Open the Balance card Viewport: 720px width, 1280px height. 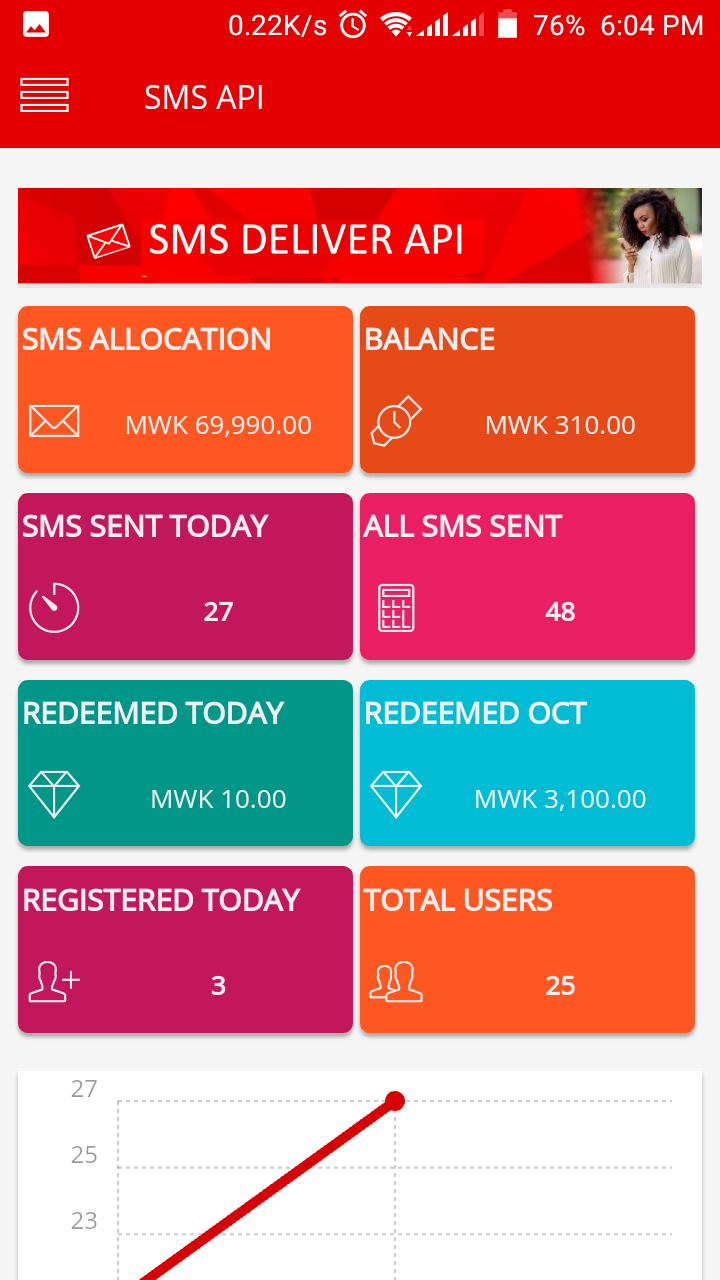click(x=527, y=389)
